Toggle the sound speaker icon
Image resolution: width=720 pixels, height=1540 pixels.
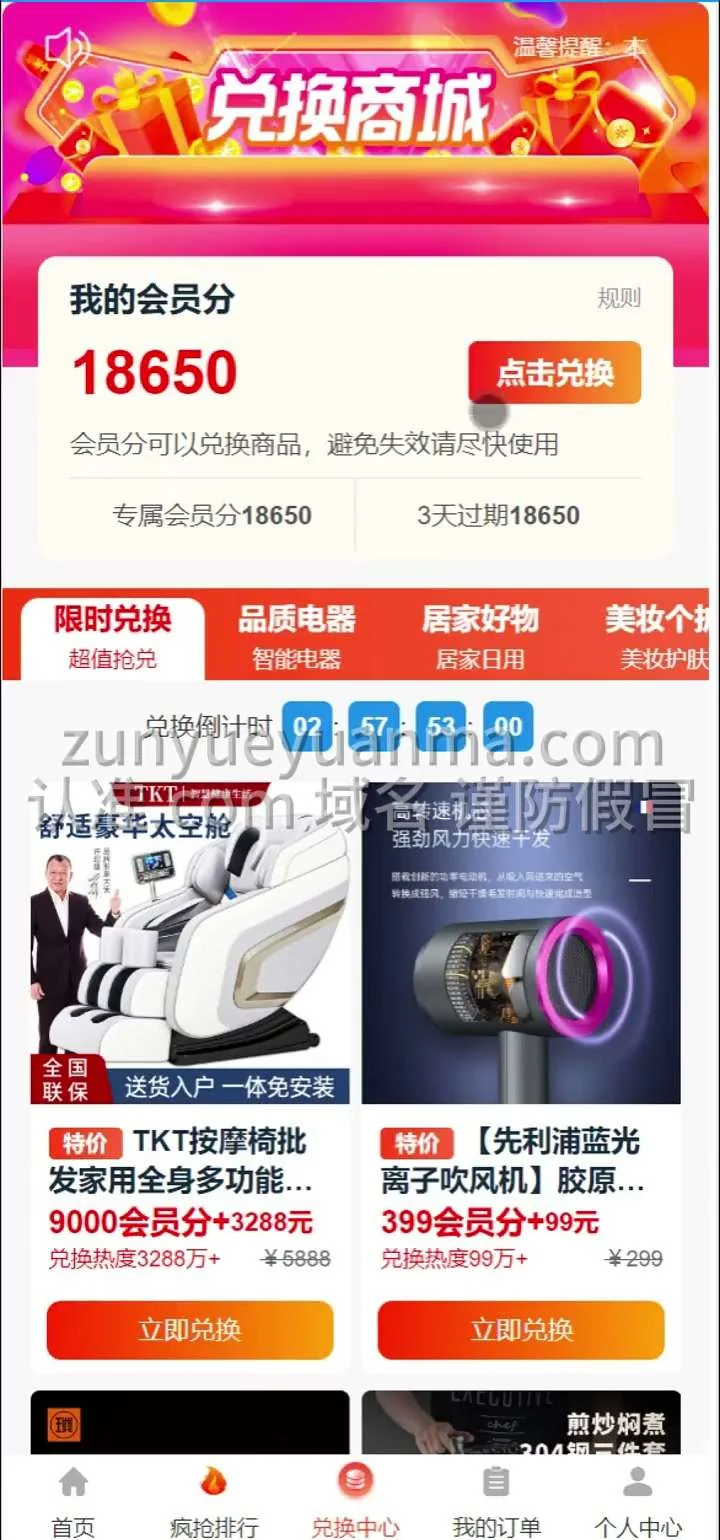pyautogui.click(x=66, y=47)
